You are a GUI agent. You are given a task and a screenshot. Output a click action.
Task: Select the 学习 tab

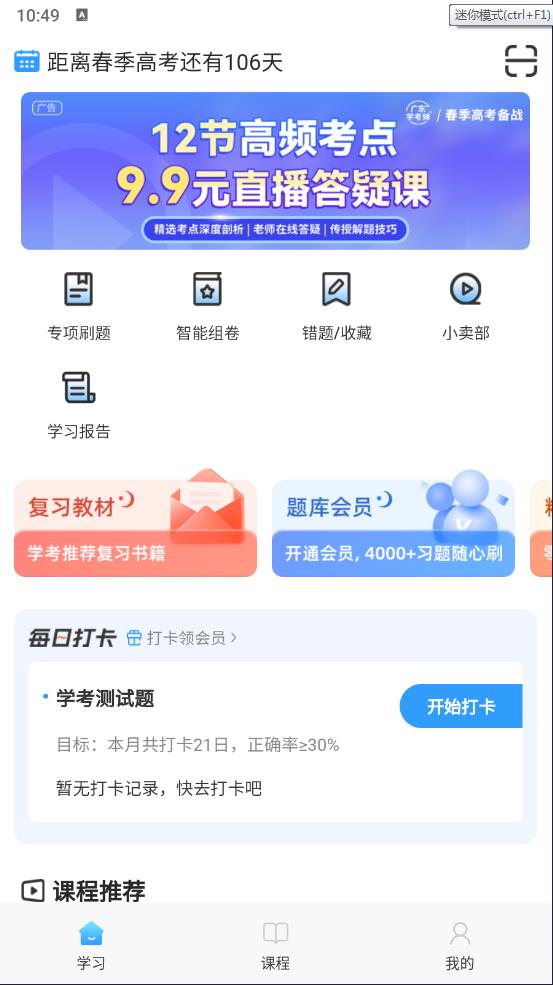(x=91, y=945)
